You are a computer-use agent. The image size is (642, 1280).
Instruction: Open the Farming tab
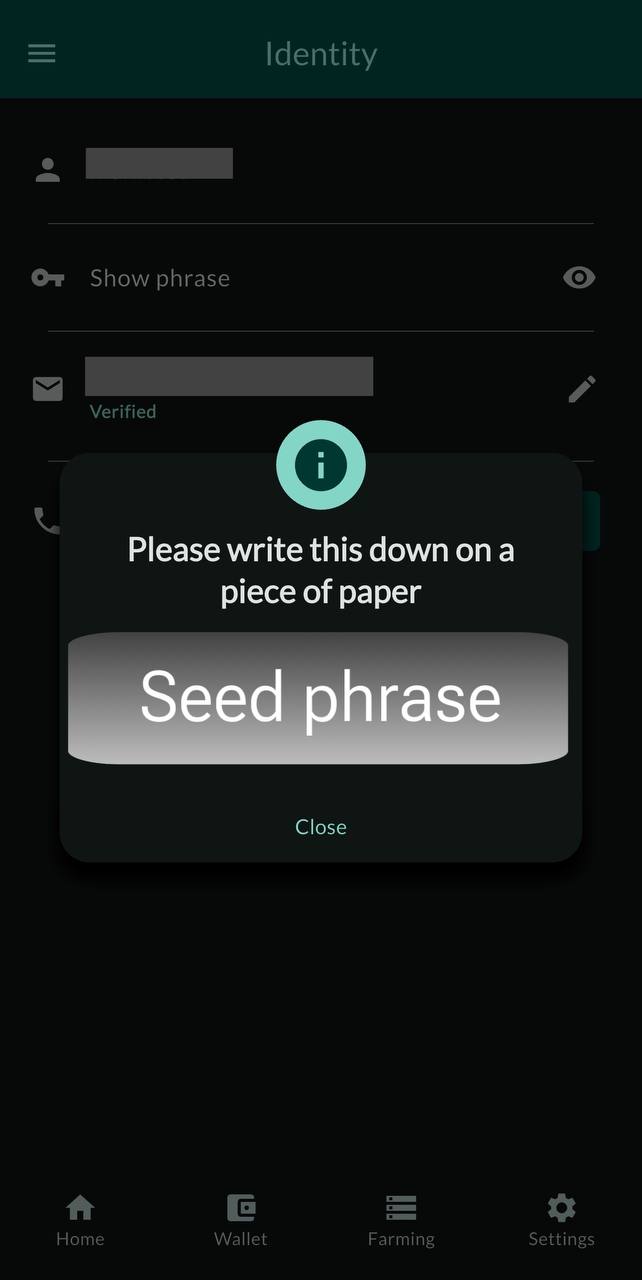pos(401,1220)
